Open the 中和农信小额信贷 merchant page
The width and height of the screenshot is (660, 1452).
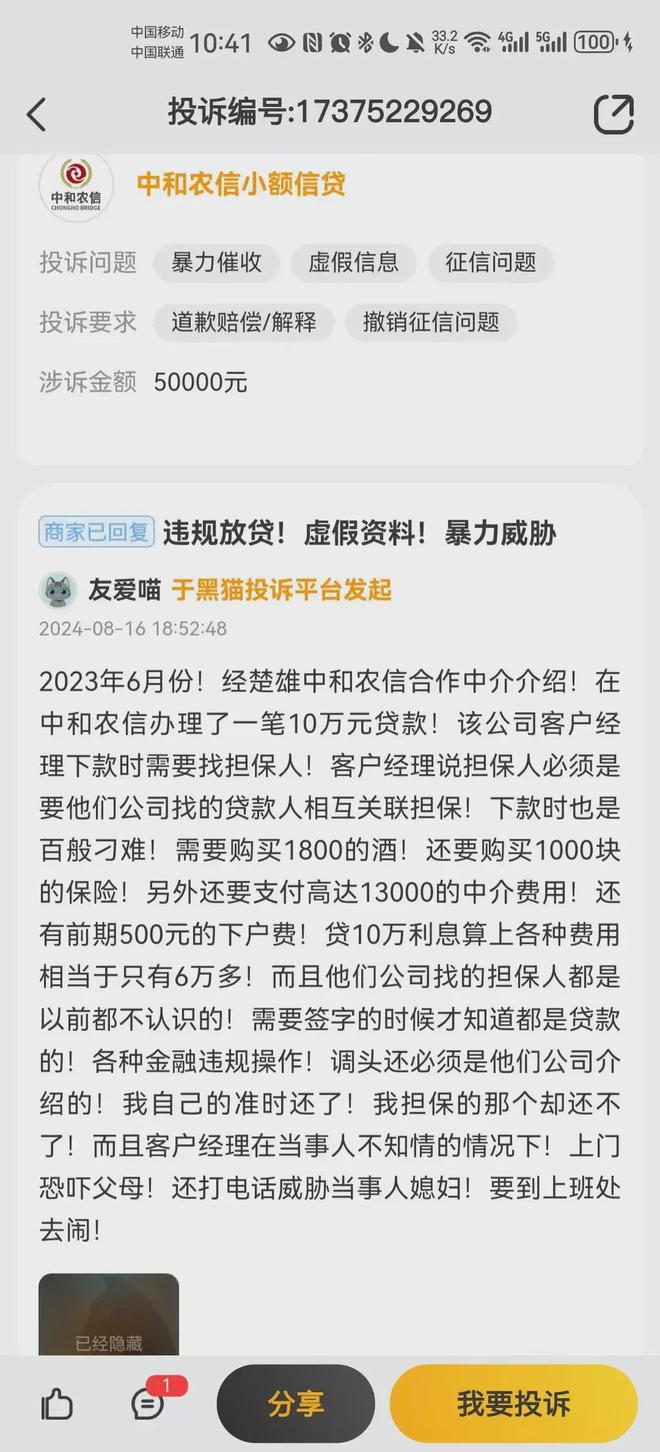click(241, 184)
